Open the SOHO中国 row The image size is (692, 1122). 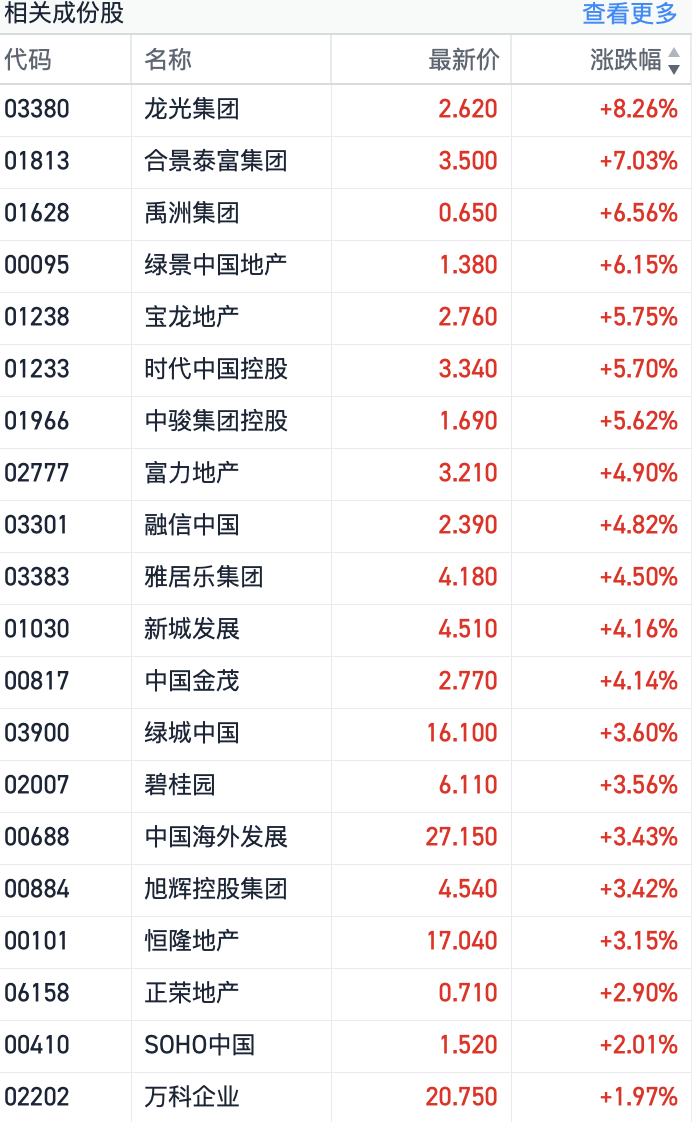(x=199, y=1045)
